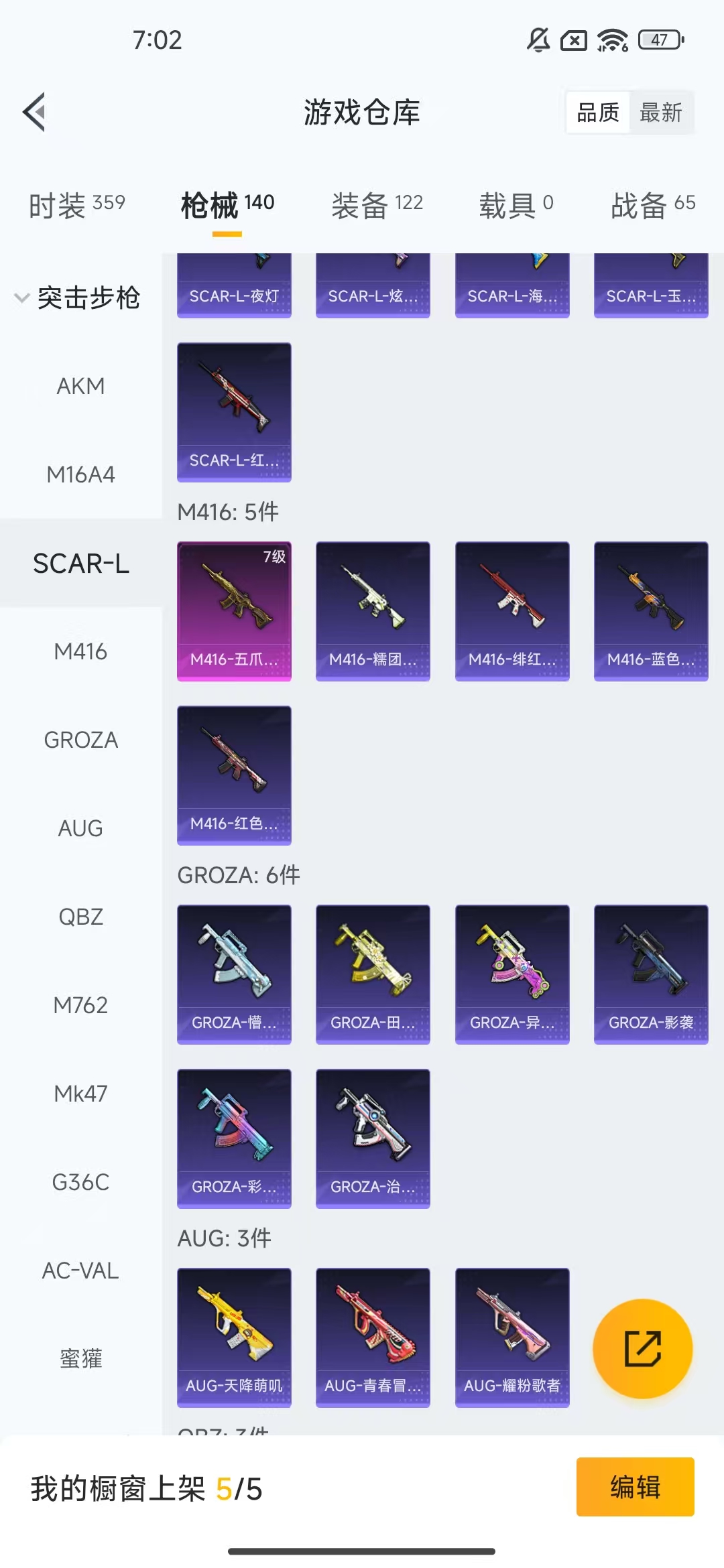724x1568 pixels.
Task: Switch sorting to 最新
Action: [660, 113]
